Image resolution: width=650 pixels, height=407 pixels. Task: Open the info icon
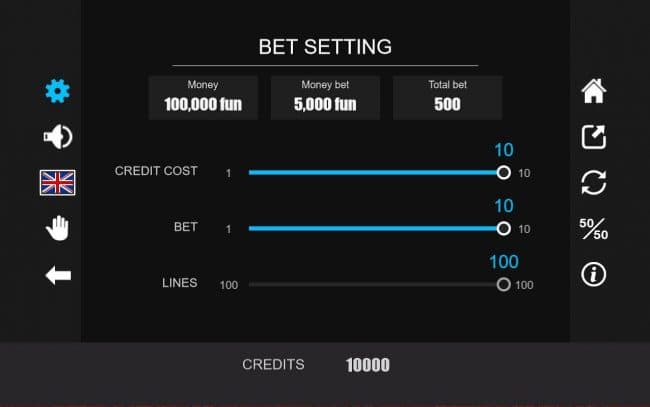594,274
